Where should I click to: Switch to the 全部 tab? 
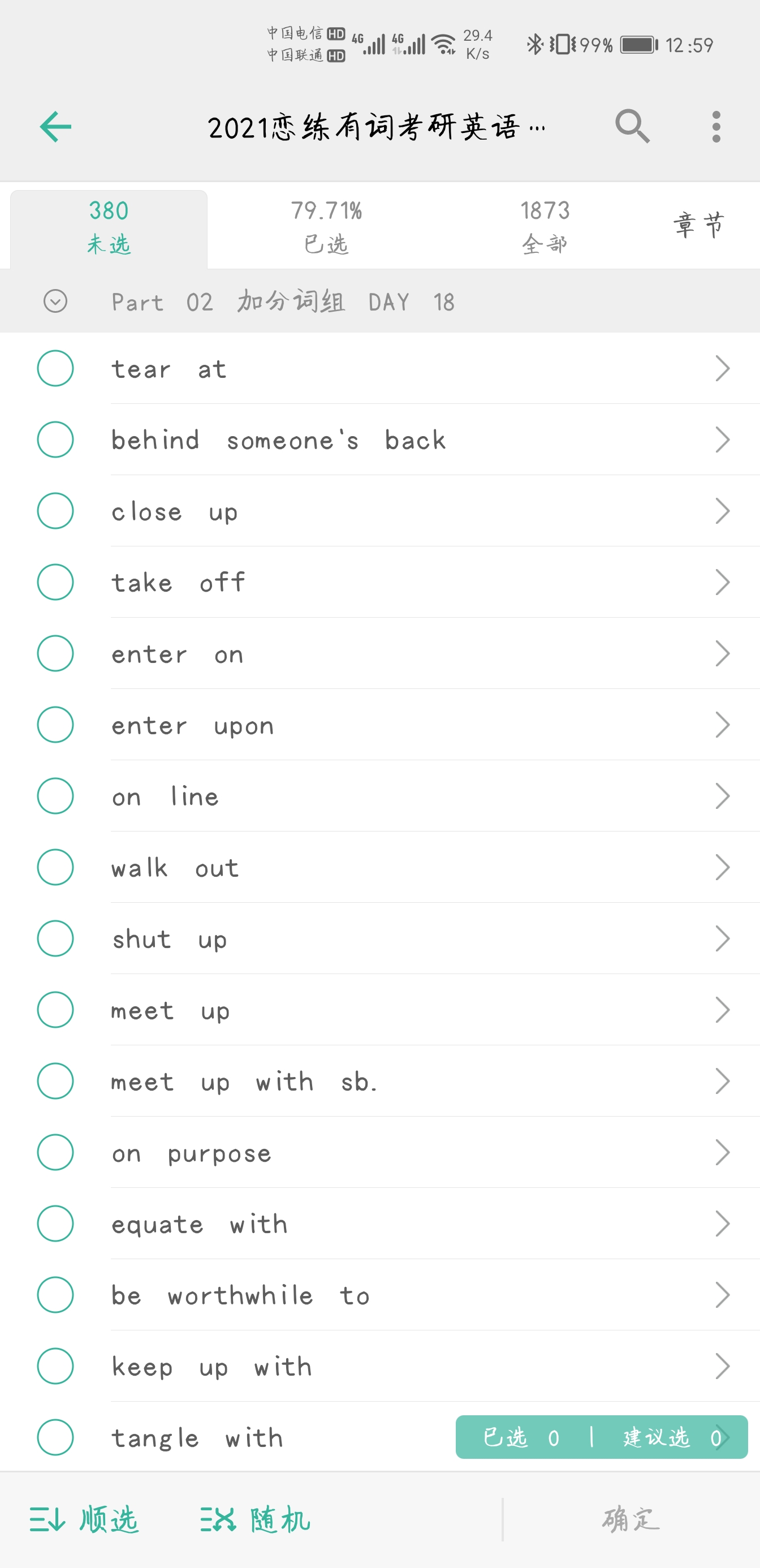pyautogui.click(x=545, y=227)
